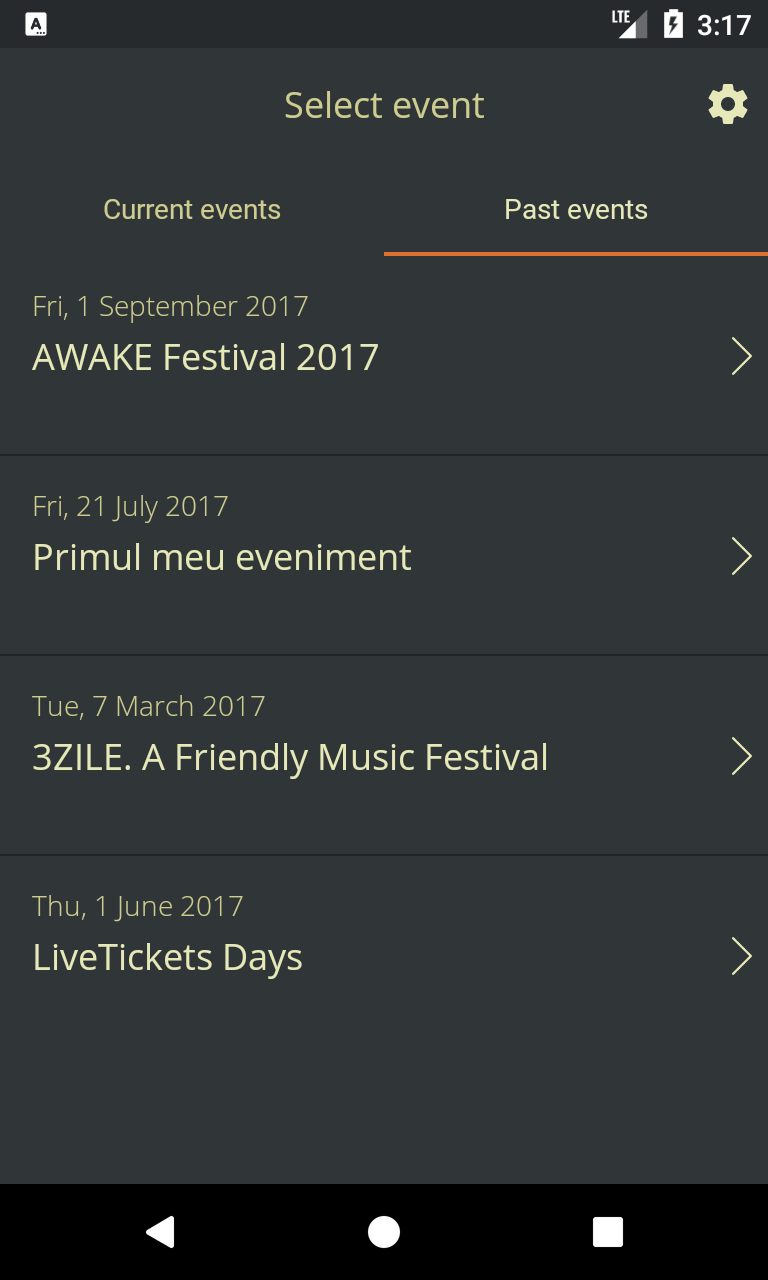Tap the system home button
The width and height of the screenshot is (768, 1280).
point(384,1232)
